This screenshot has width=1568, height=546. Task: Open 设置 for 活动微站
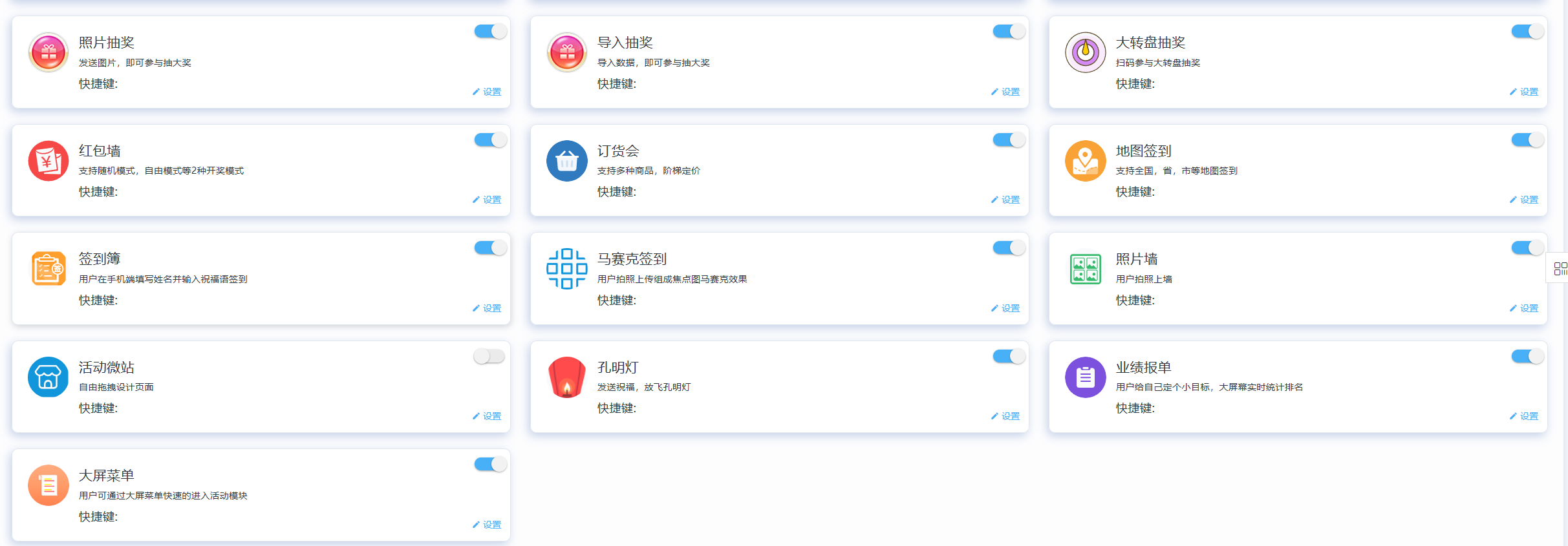[x=487, y=416]
